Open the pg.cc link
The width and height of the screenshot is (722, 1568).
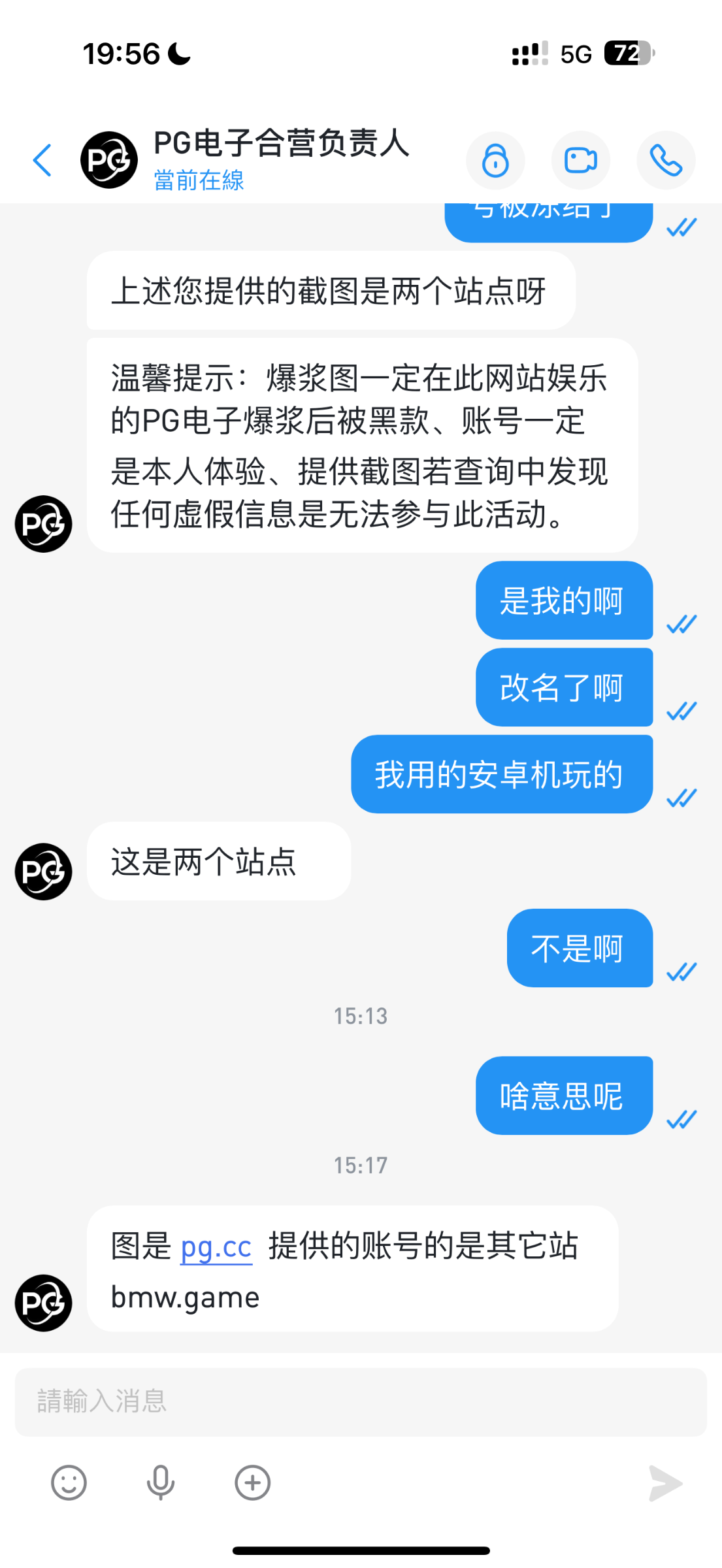[216, 1247]
